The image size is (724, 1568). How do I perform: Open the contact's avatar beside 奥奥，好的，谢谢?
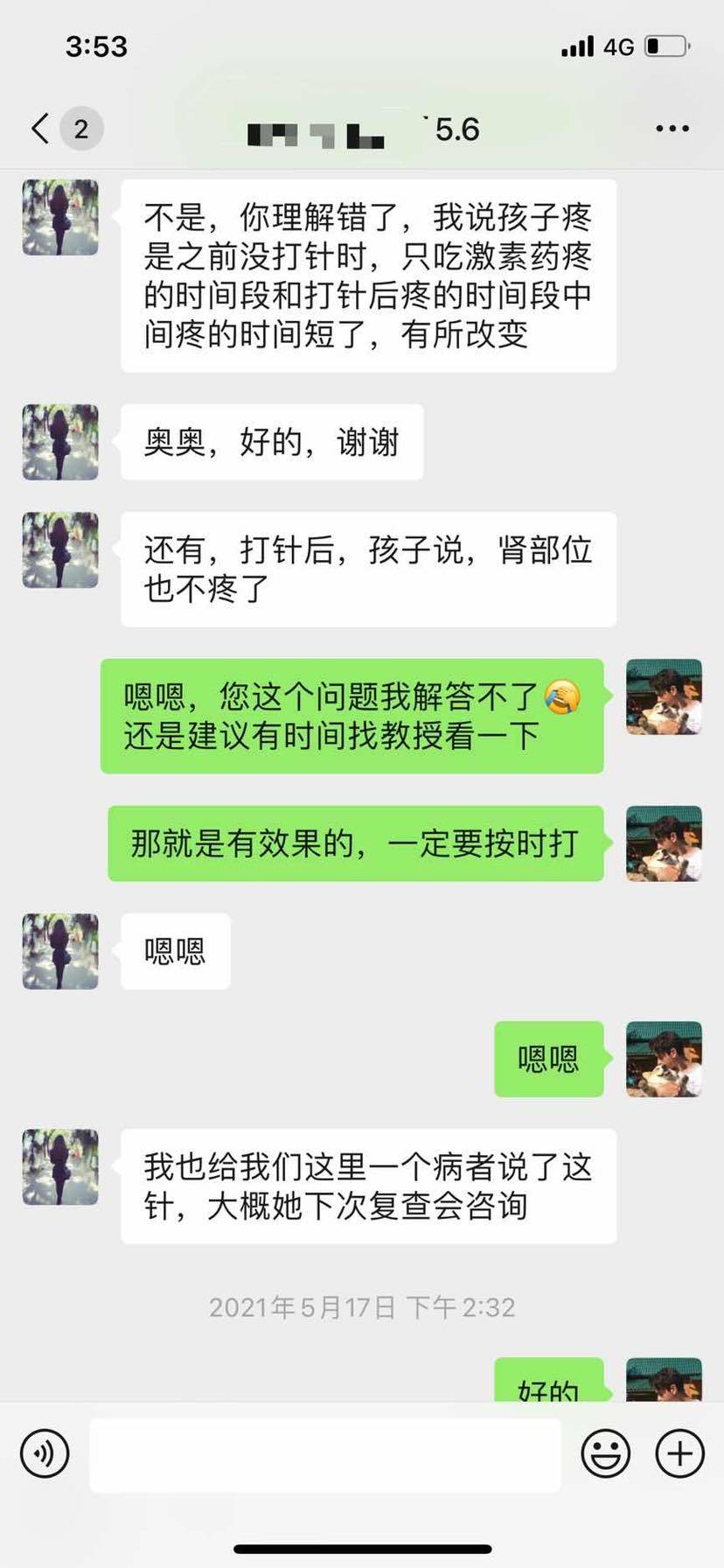click(x=60, y=442)
